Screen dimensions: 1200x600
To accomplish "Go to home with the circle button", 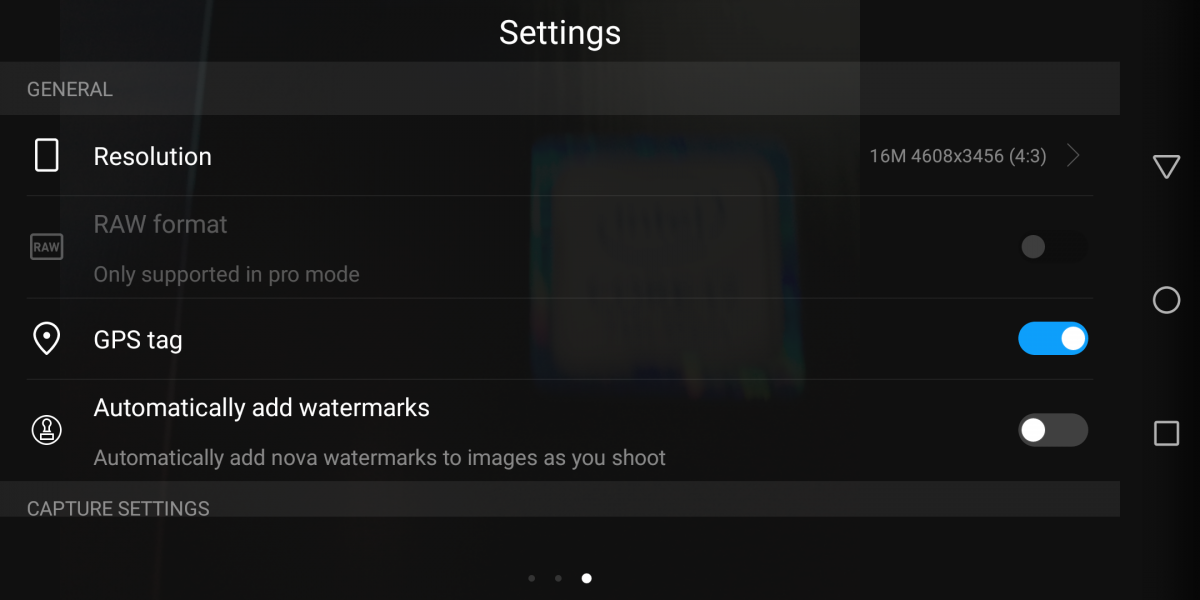I will [x=1166, y=300].
